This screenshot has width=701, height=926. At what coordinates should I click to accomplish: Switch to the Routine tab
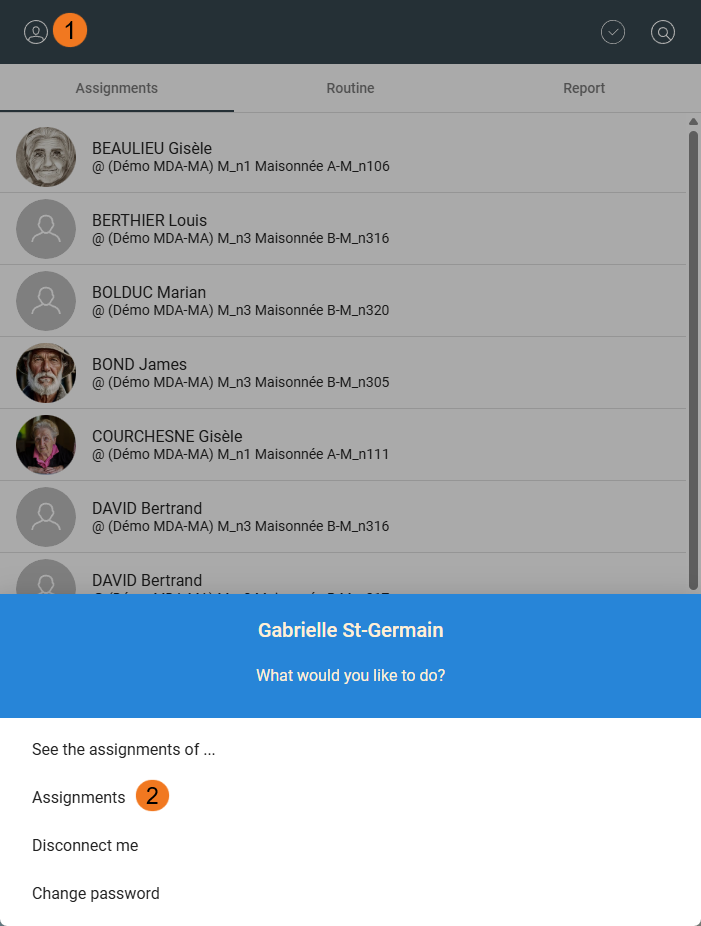(x=350, y=88)
